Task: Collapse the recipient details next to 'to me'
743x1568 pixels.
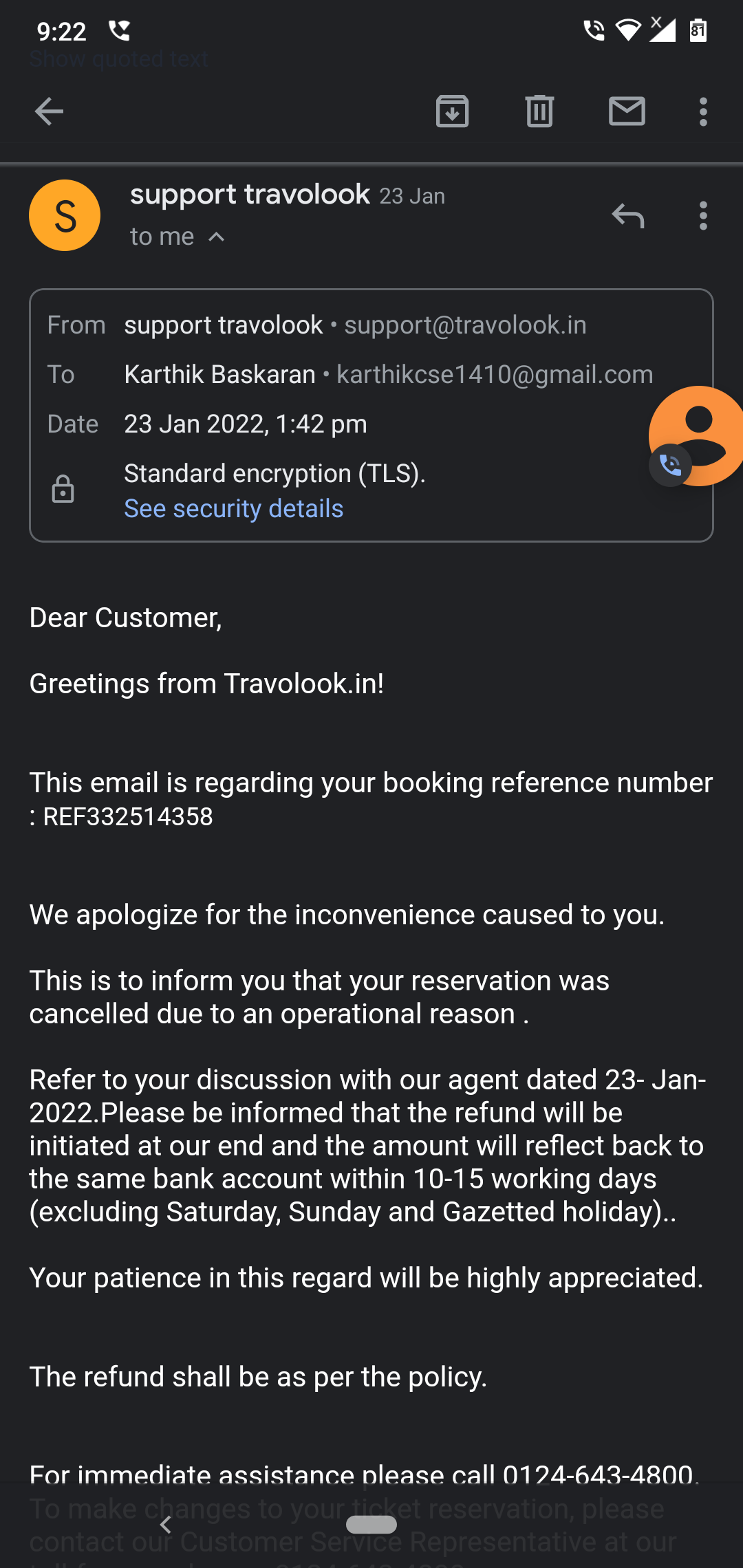Action: coord(216,237)
